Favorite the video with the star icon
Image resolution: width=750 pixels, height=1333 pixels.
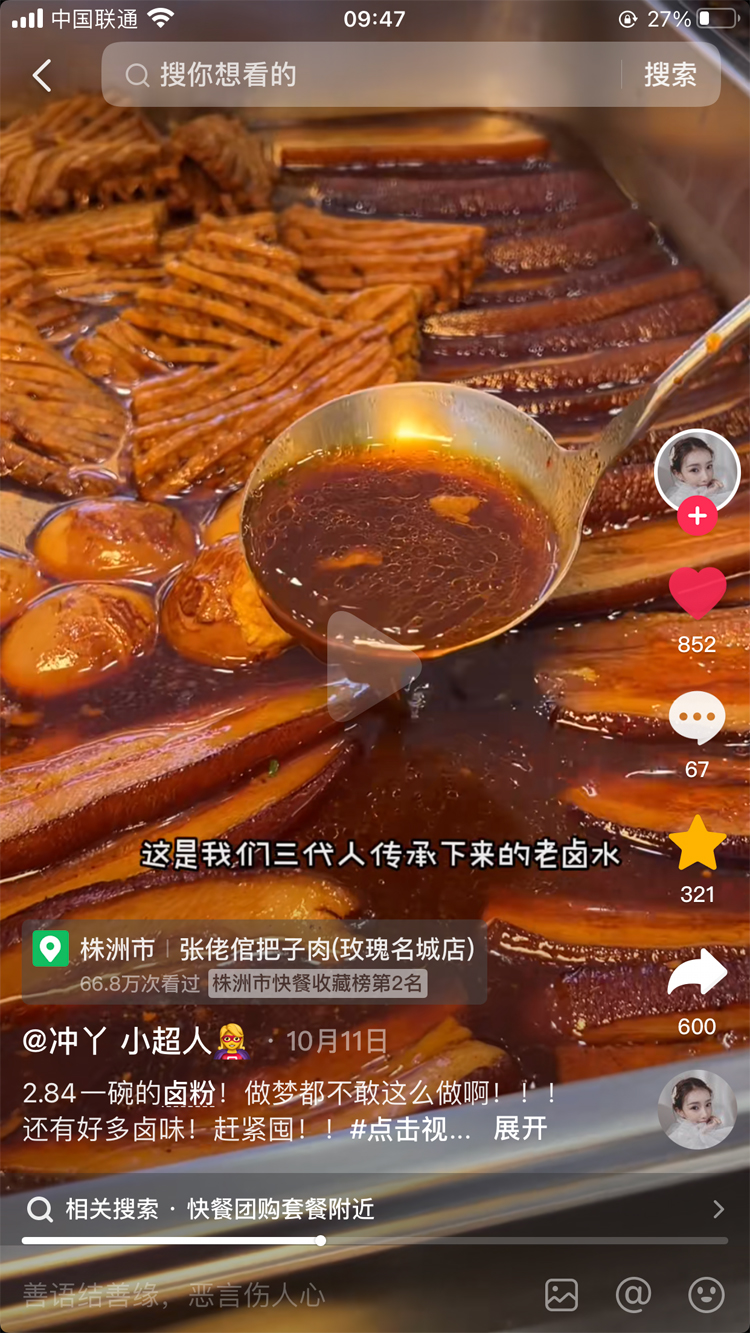(x=697, y=843)
